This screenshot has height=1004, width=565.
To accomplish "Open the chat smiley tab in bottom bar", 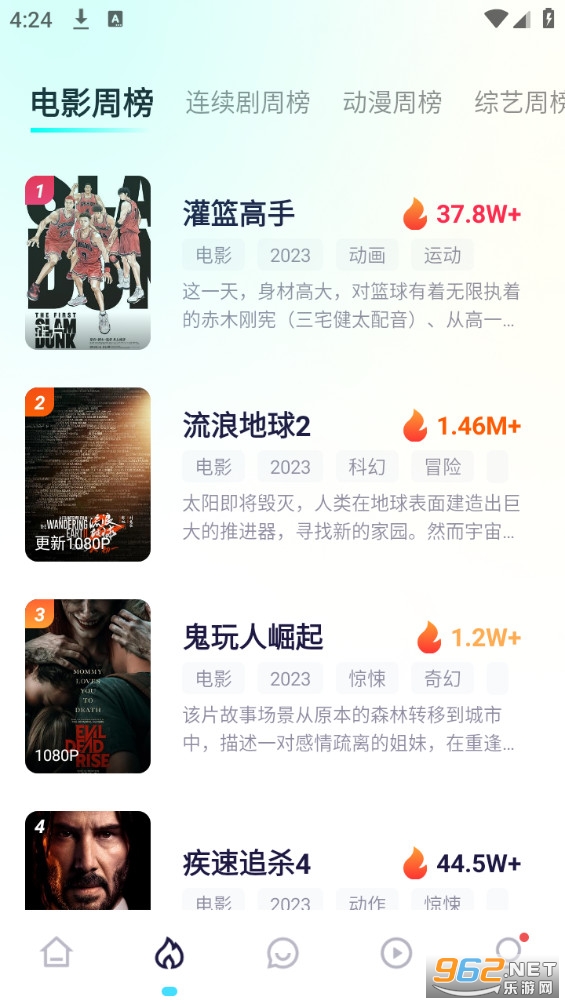I will coord(282,953).
